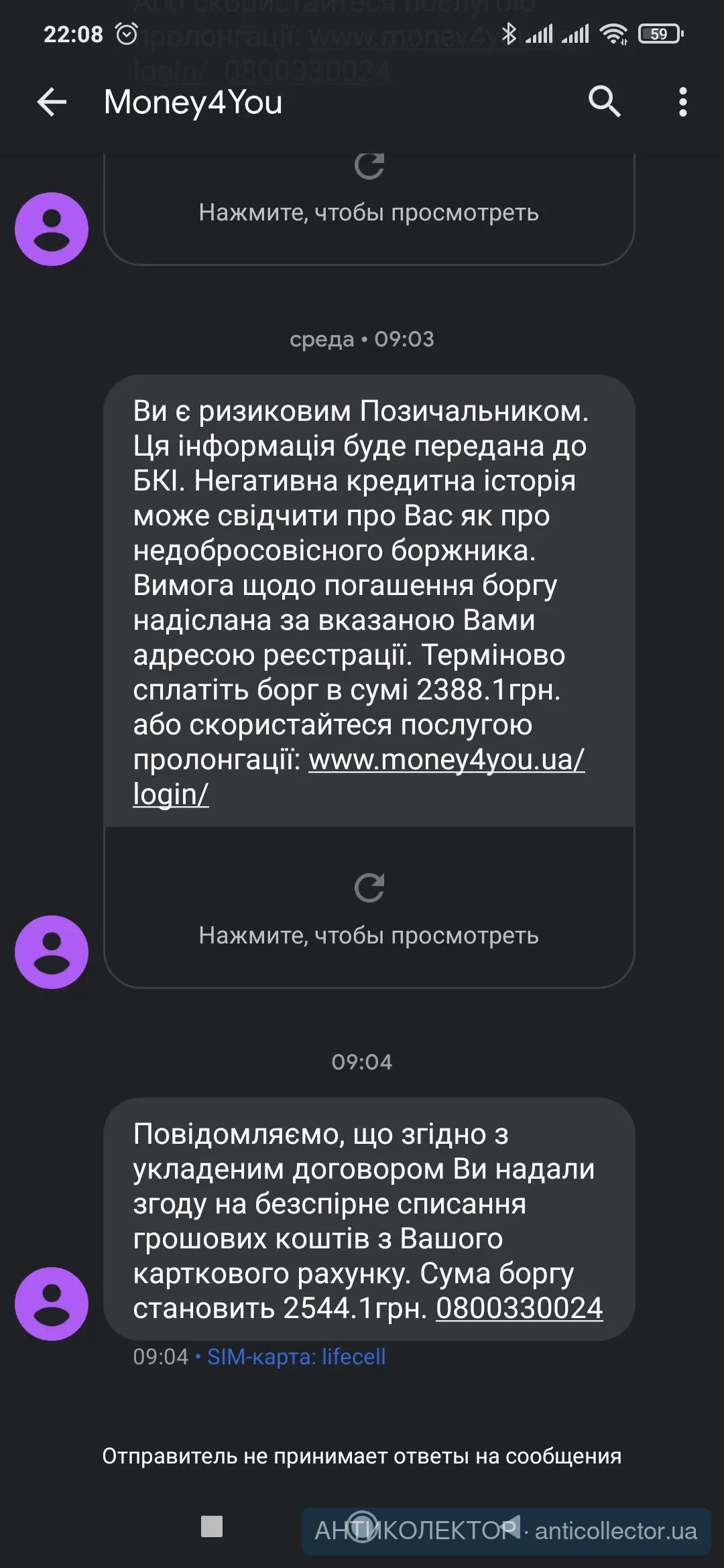Load the preview under the 2388.1грн message
The height and width of the screenshot is (1568, 724).
coord(369,907)
